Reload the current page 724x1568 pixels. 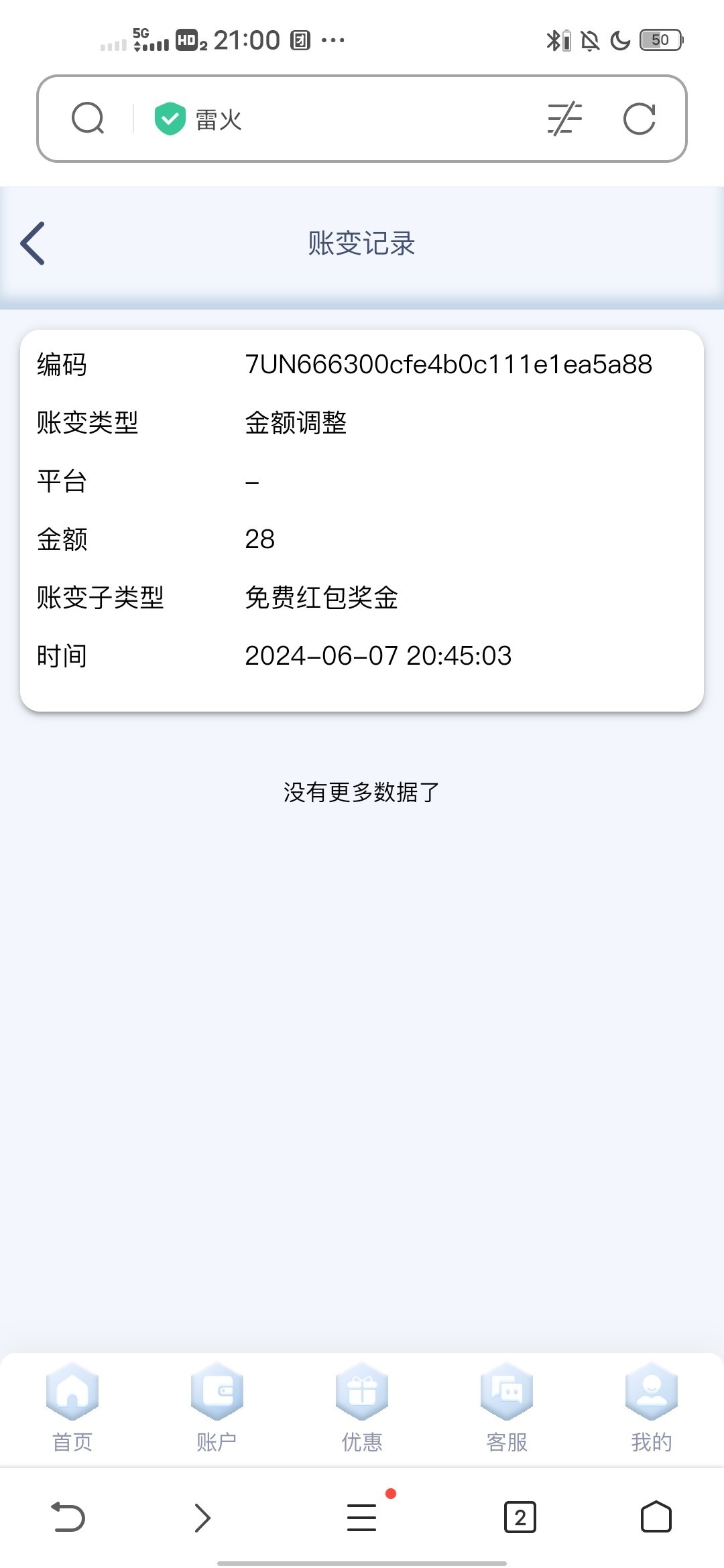point(639,119)
